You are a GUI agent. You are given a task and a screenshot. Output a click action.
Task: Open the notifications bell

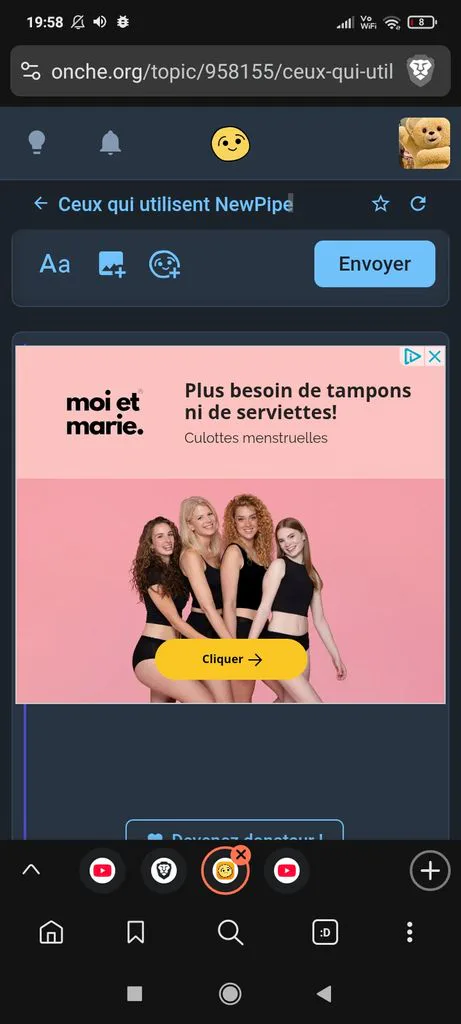[x=110, y=142]
